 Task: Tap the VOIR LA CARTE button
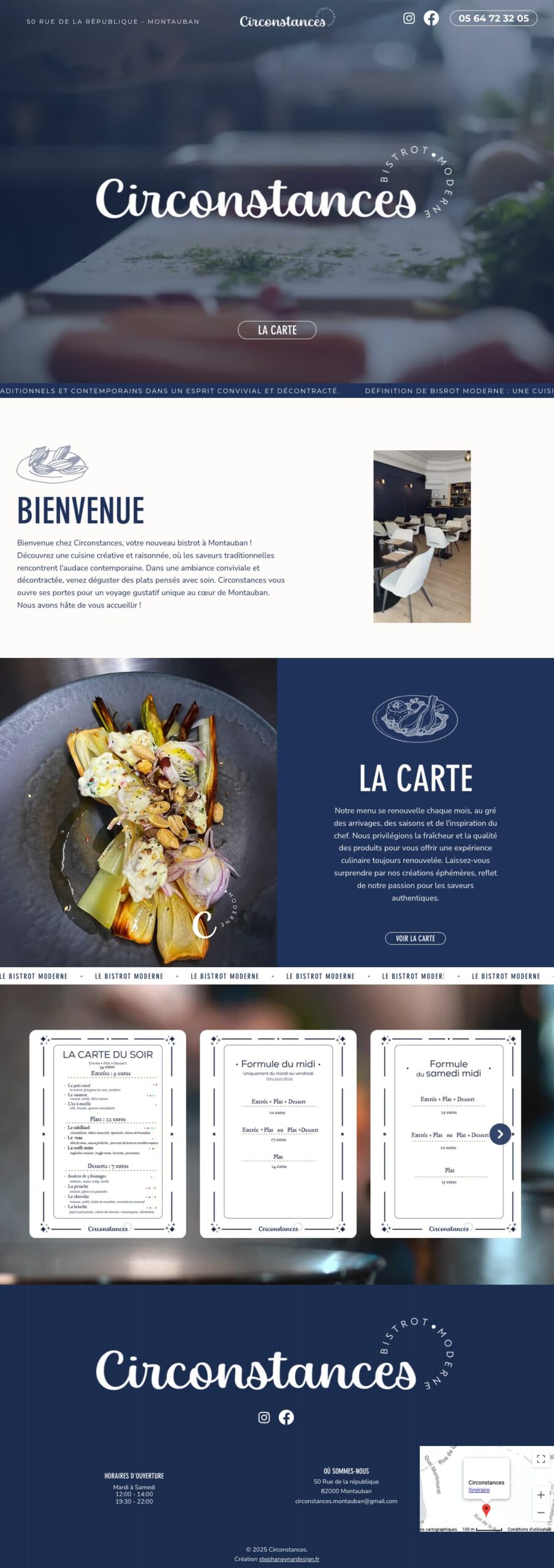click(415, 938)
